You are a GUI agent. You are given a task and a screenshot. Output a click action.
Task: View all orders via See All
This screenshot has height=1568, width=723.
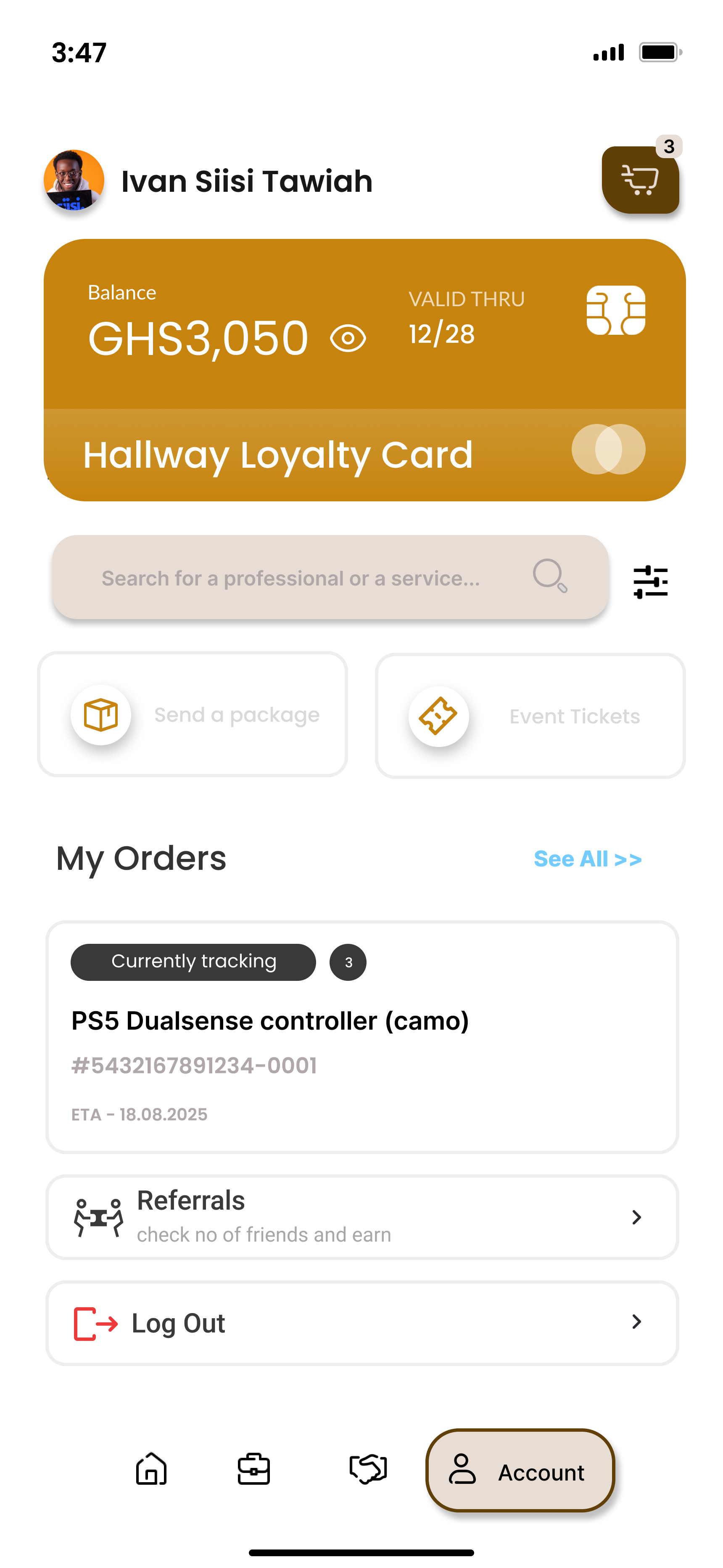pos(587,859)
